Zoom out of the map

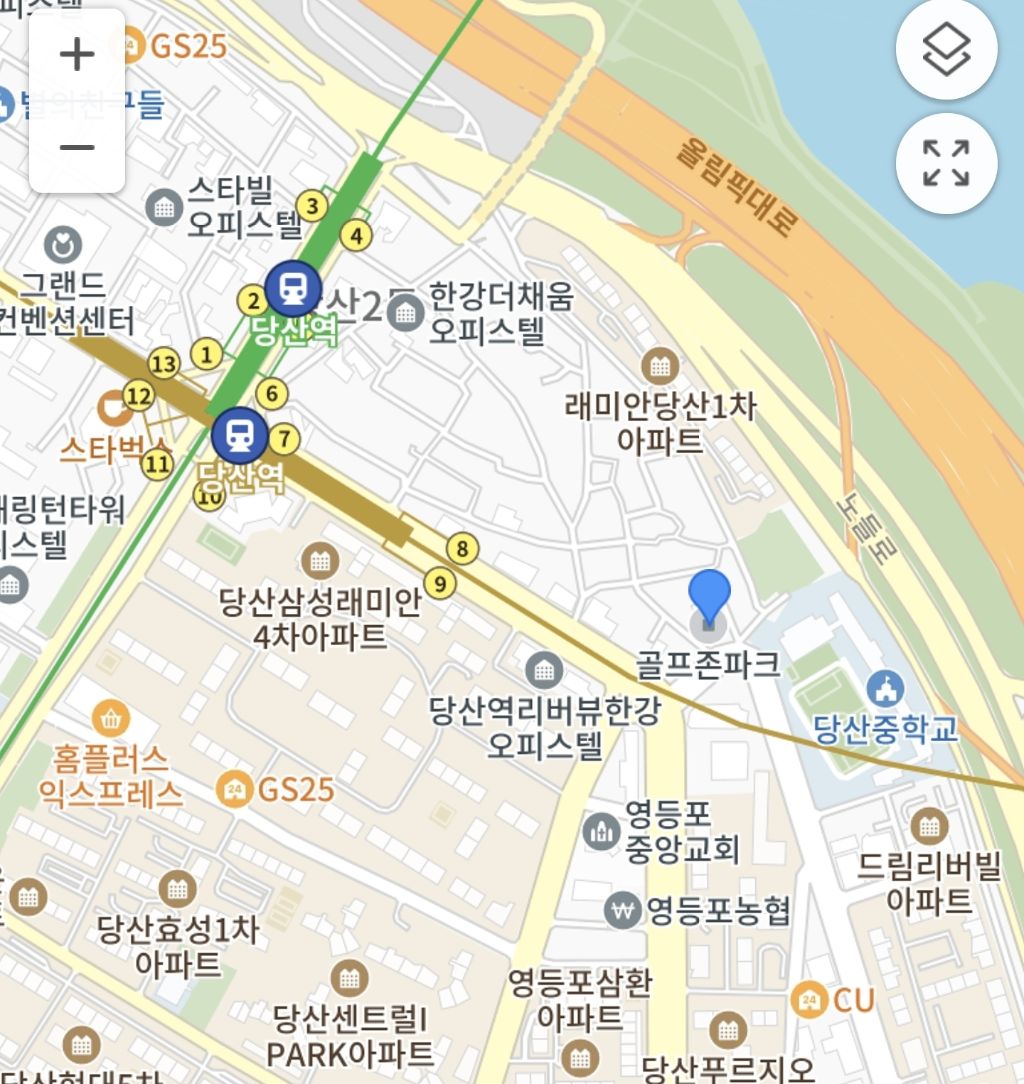click(77, 148)
